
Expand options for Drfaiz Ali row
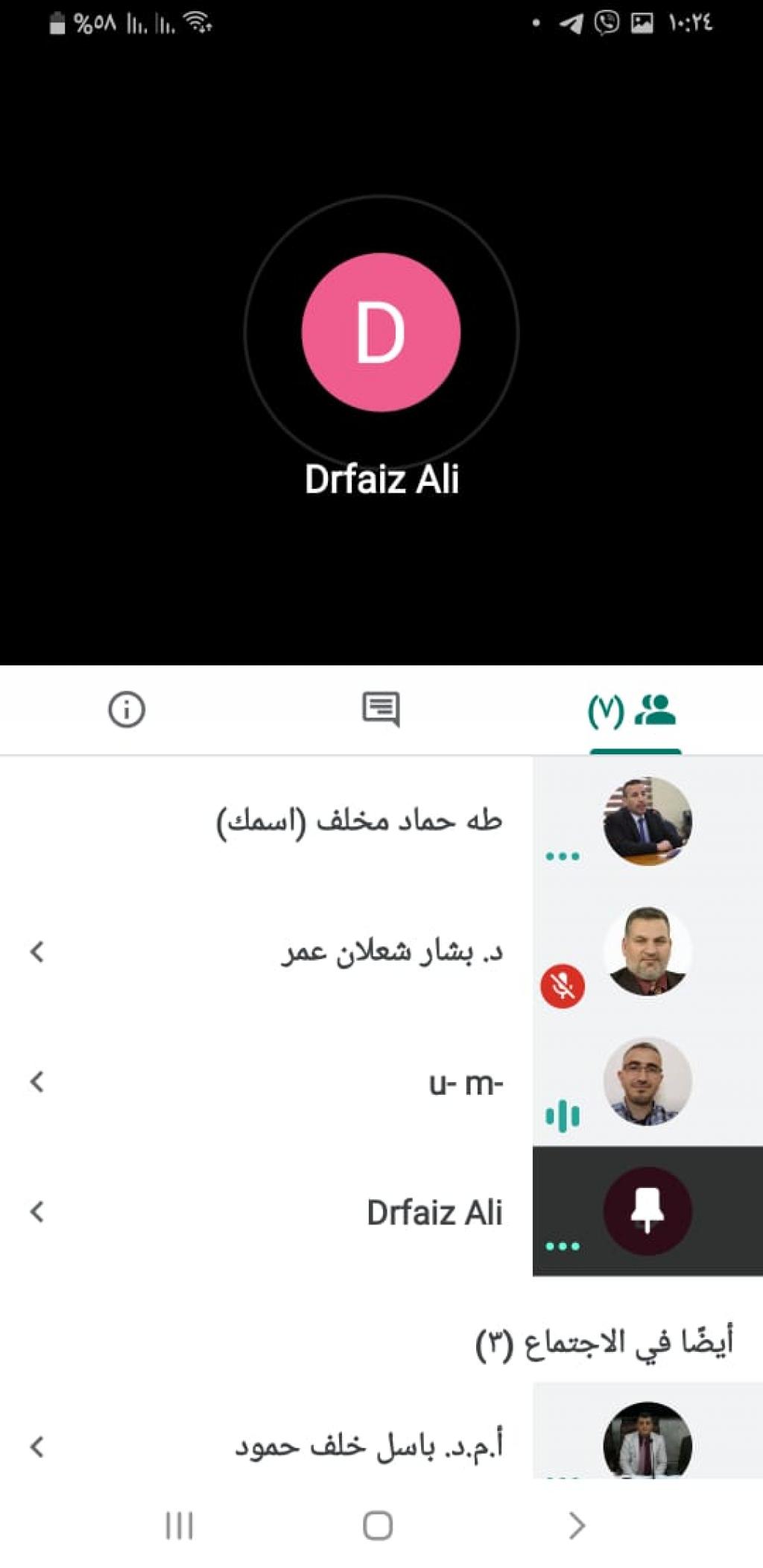(37, 1212)
